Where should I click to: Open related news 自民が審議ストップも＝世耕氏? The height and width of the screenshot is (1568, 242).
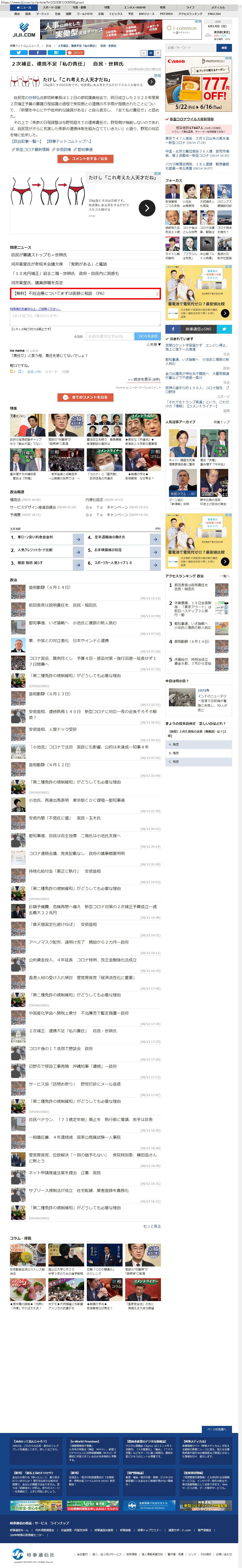[x=39, y=255]
